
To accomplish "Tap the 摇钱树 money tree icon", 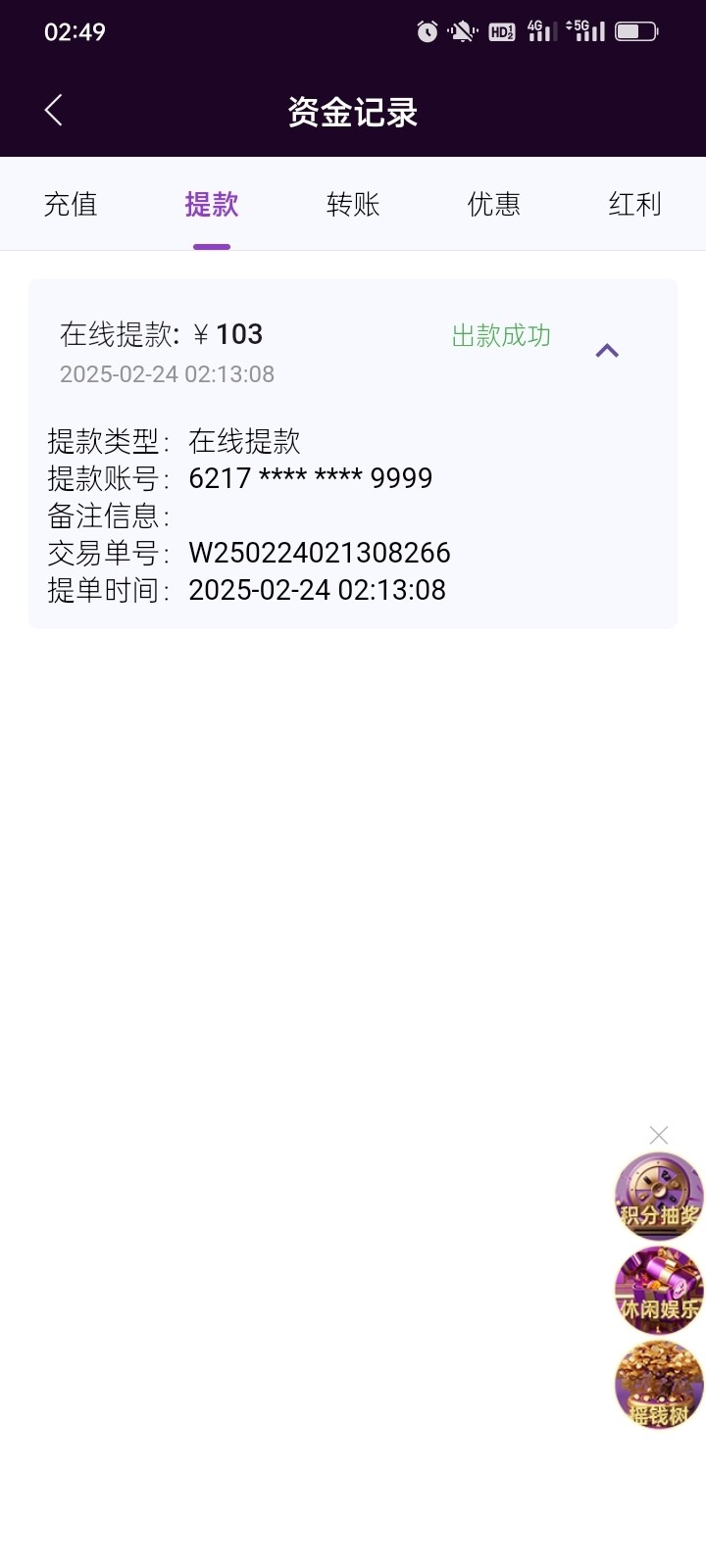I will pyautogui.click(x=657, y=1385).
